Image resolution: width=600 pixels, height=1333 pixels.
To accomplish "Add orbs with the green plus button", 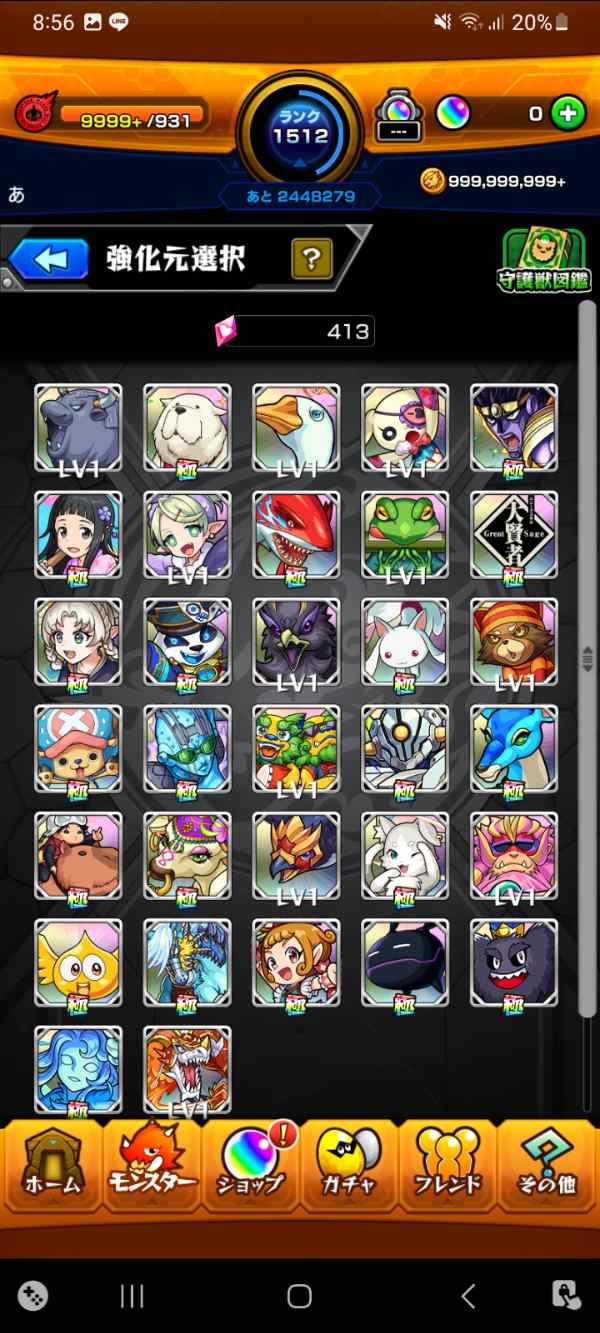I will click(568, 114).
